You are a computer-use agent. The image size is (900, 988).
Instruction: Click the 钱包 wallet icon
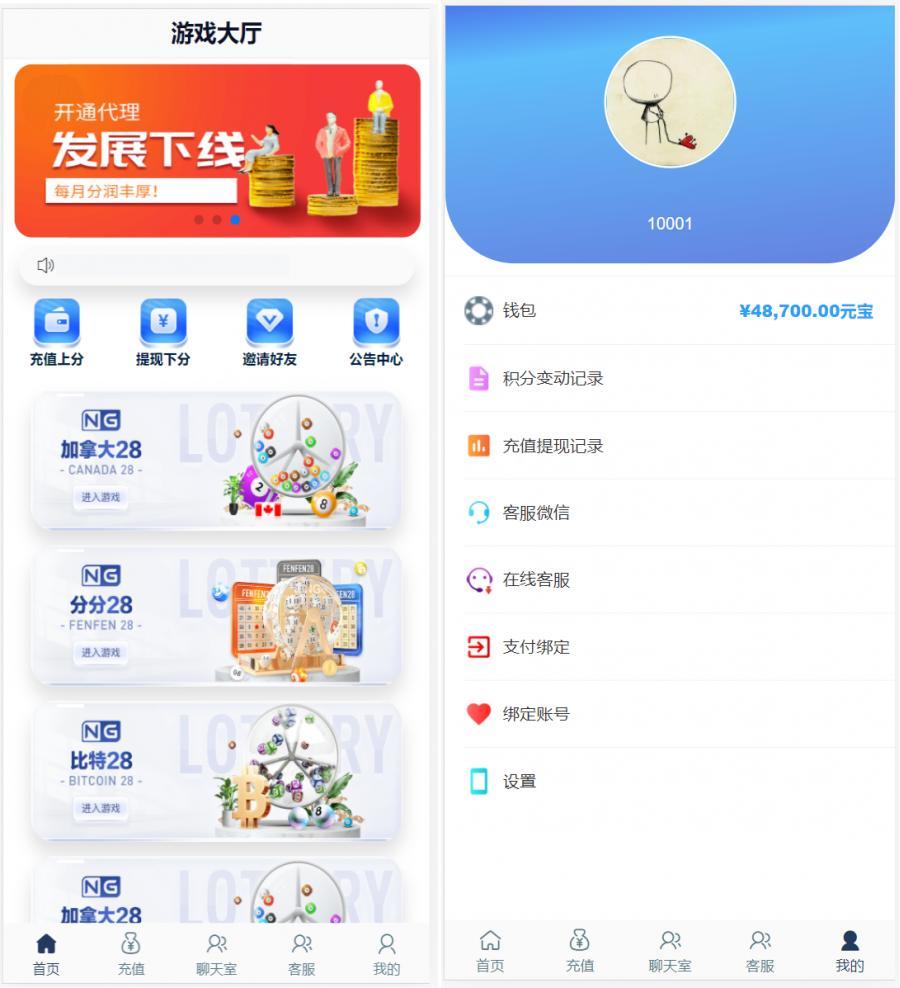pyautogui.click(x=476, y=311)
